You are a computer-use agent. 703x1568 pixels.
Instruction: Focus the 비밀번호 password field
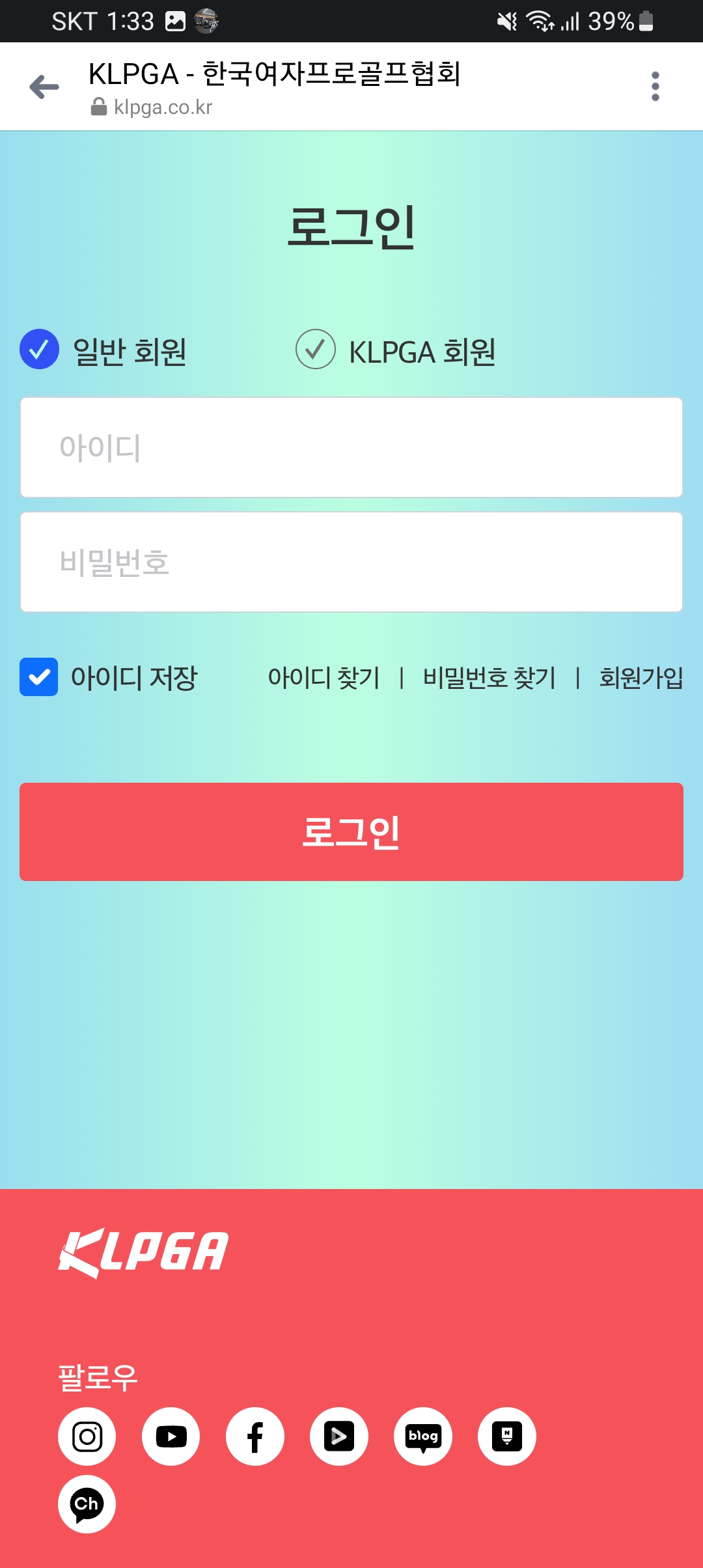351,562
